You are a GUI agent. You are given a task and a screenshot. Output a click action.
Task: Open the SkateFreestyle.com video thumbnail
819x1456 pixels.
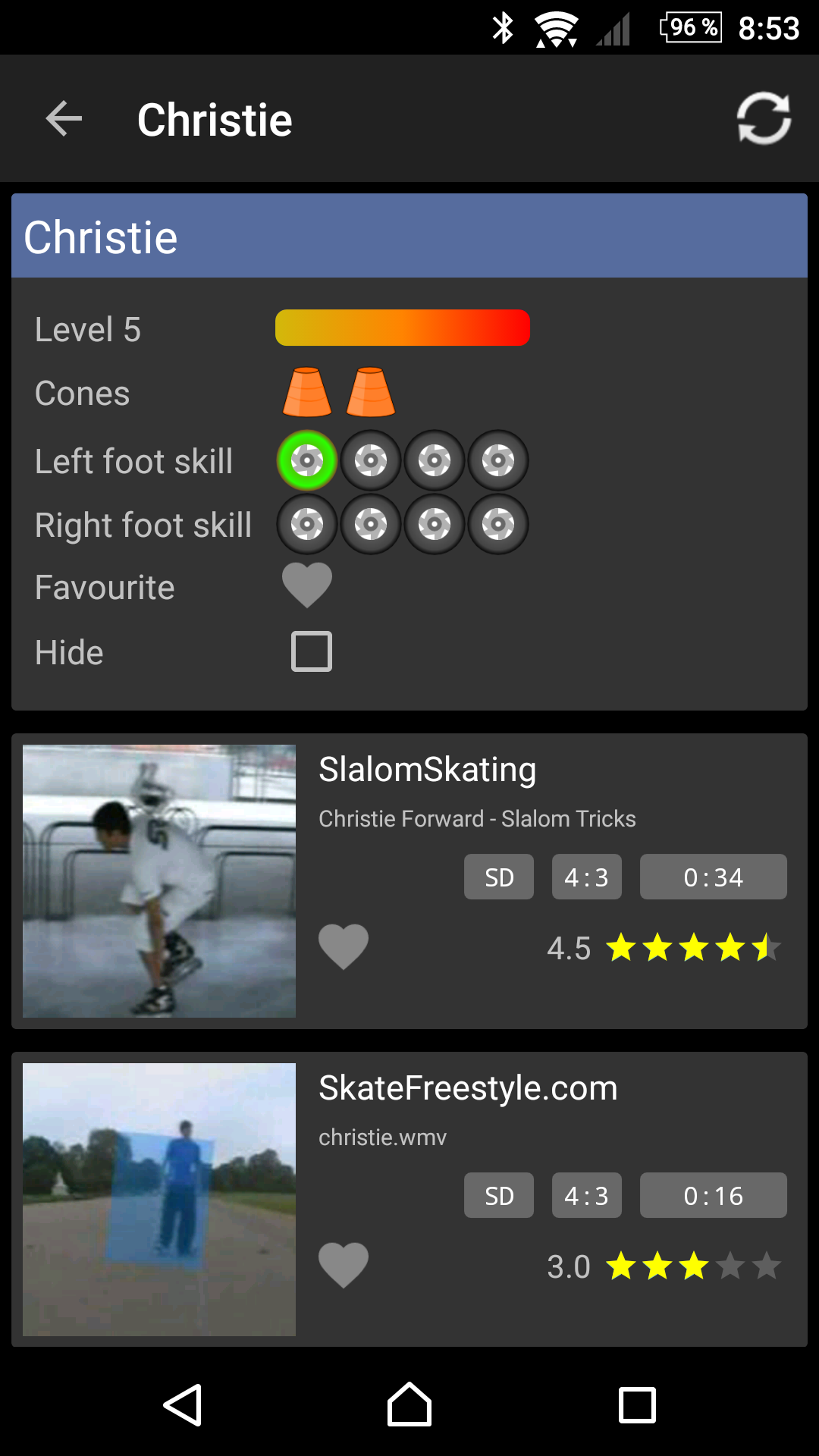point(159,1200)
